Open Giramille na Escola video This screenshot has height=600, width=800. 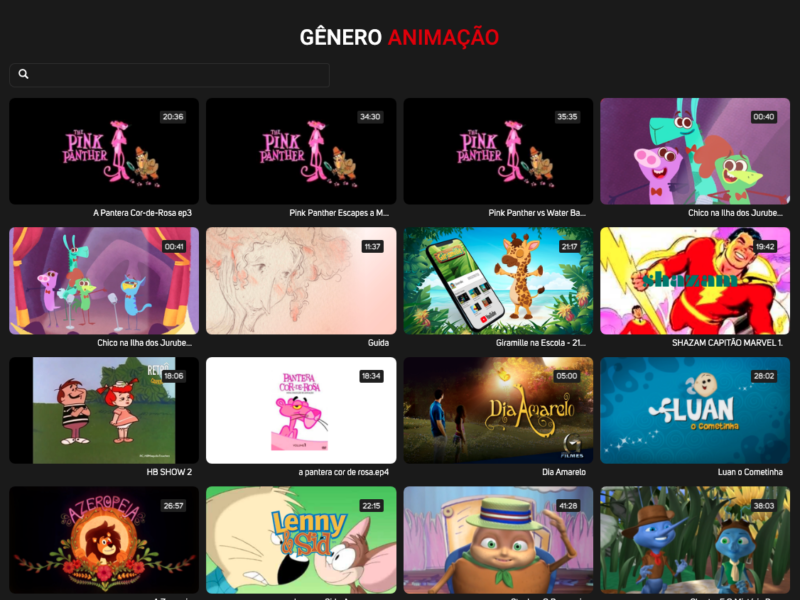498,281
